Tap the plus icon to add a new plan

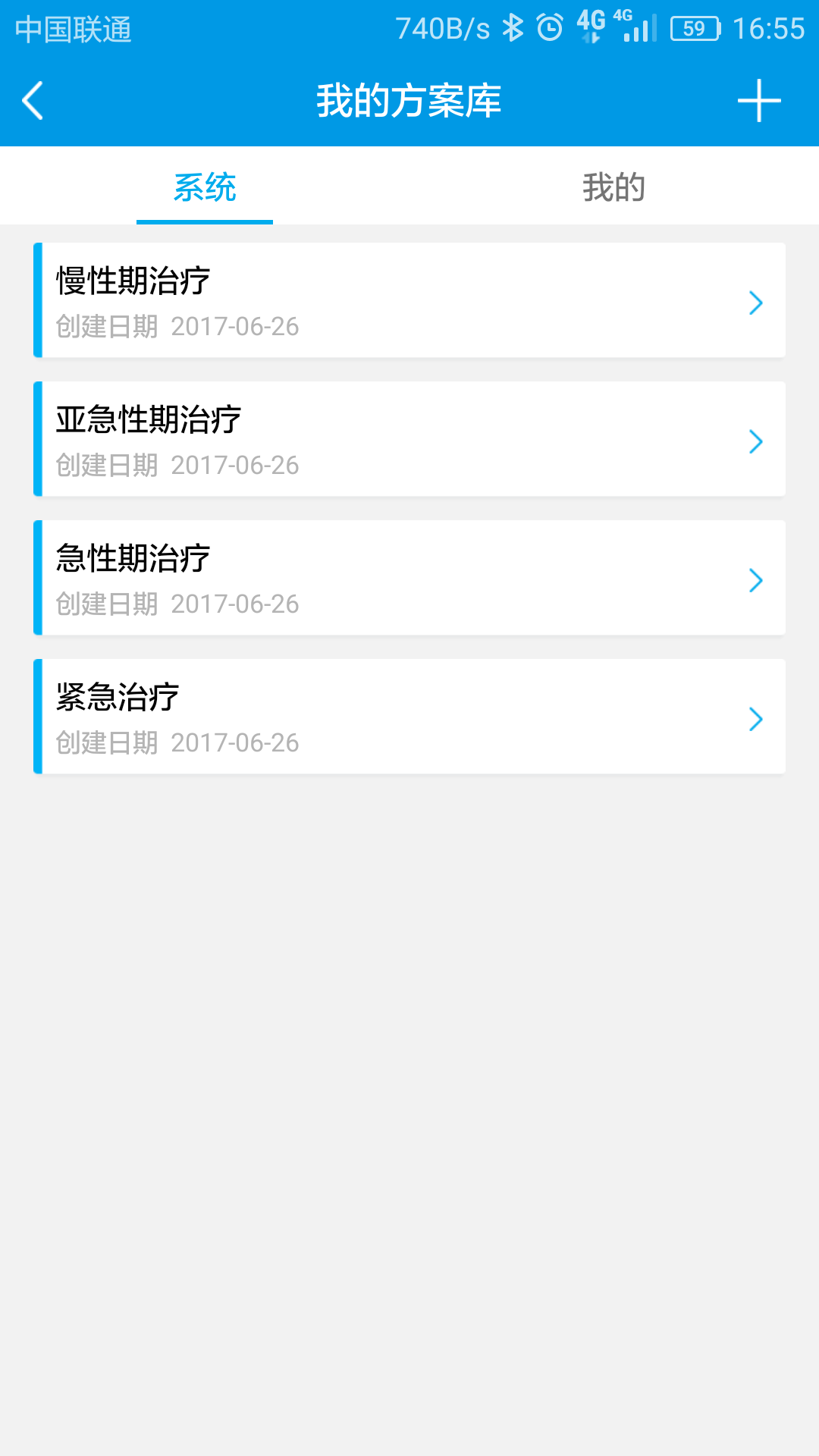pos(760,101)
